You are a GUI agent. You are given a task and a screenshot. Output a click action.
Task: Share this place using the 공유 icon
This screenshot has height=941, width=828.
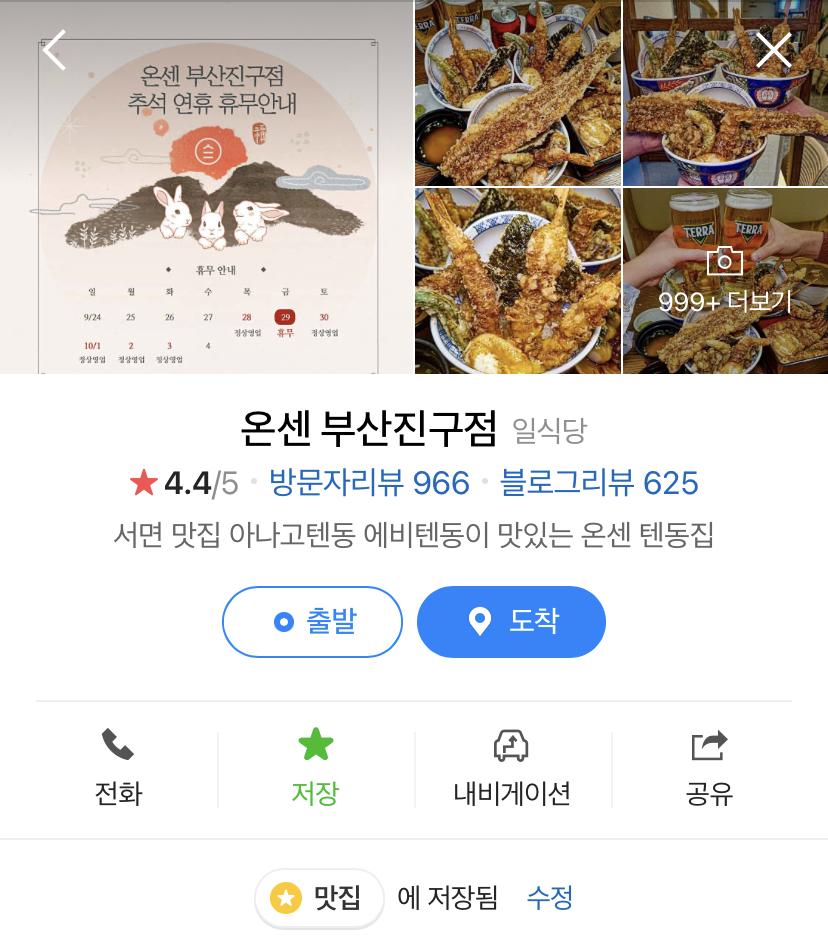pyautogui.click(x=709, y=742)
